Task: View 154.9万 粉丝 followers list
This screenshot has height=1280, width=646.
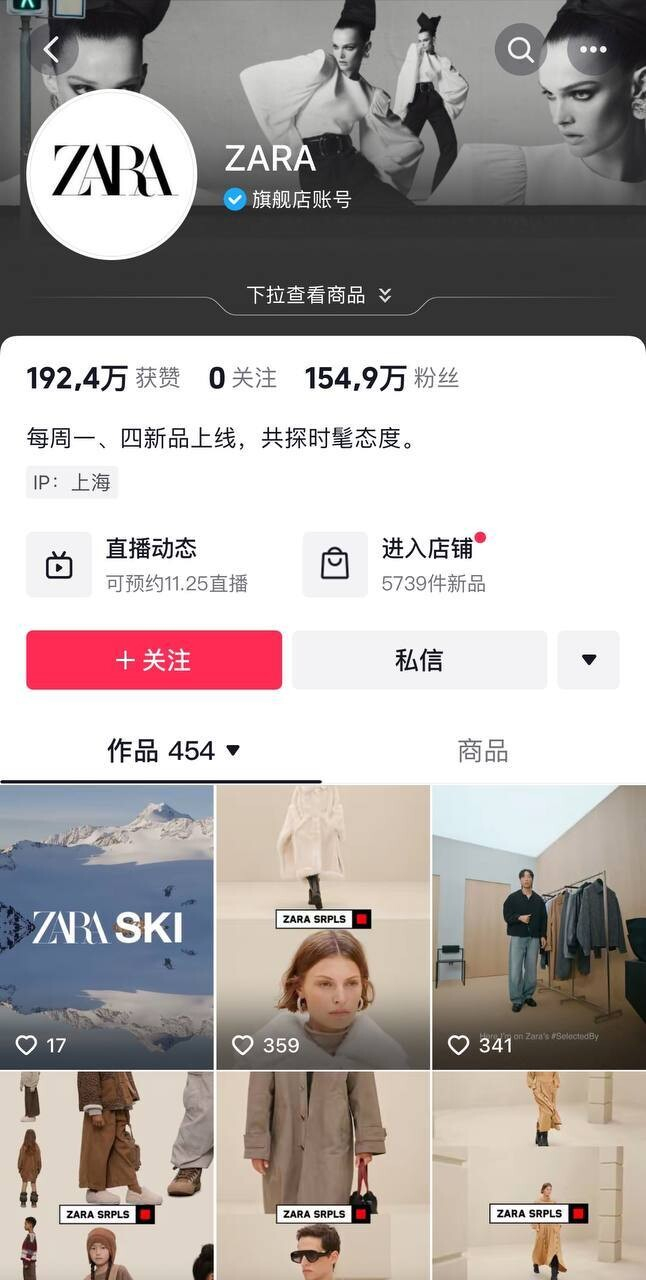Action: tap(381, 378)
